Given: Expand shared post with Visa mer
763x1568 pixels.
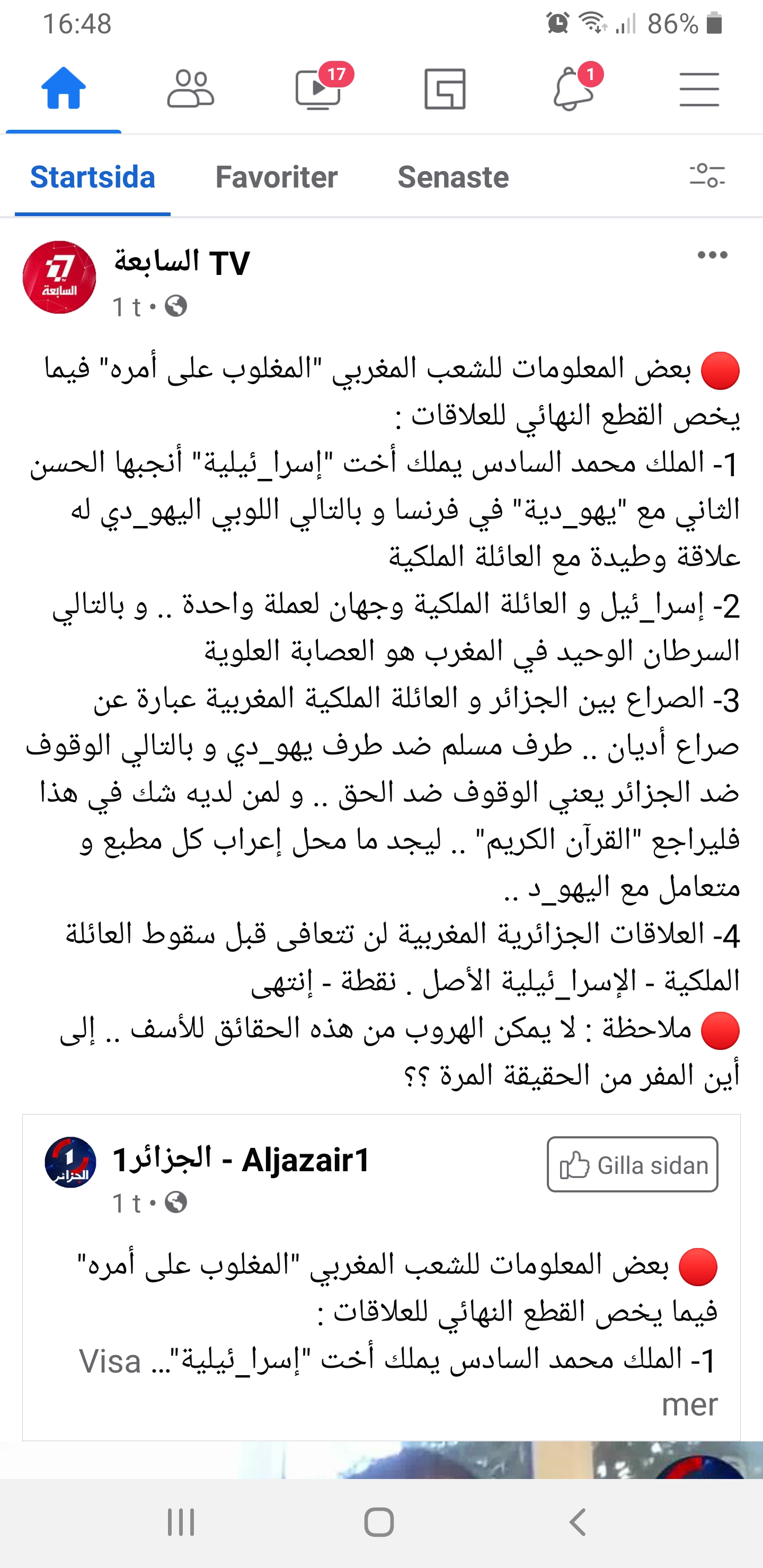Looking at the screenshot, I should 689,1403.
